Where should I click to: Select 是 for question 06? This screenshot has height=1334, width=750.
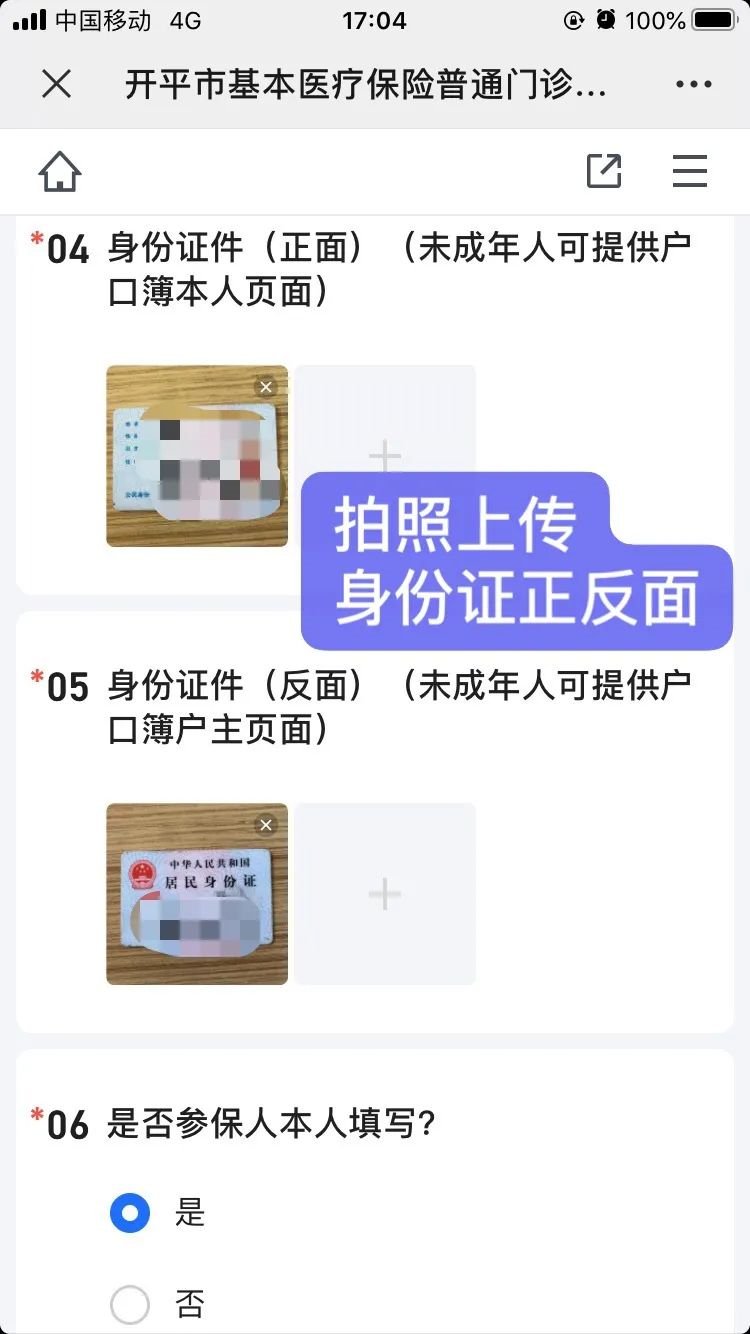tap(130, 1213)
